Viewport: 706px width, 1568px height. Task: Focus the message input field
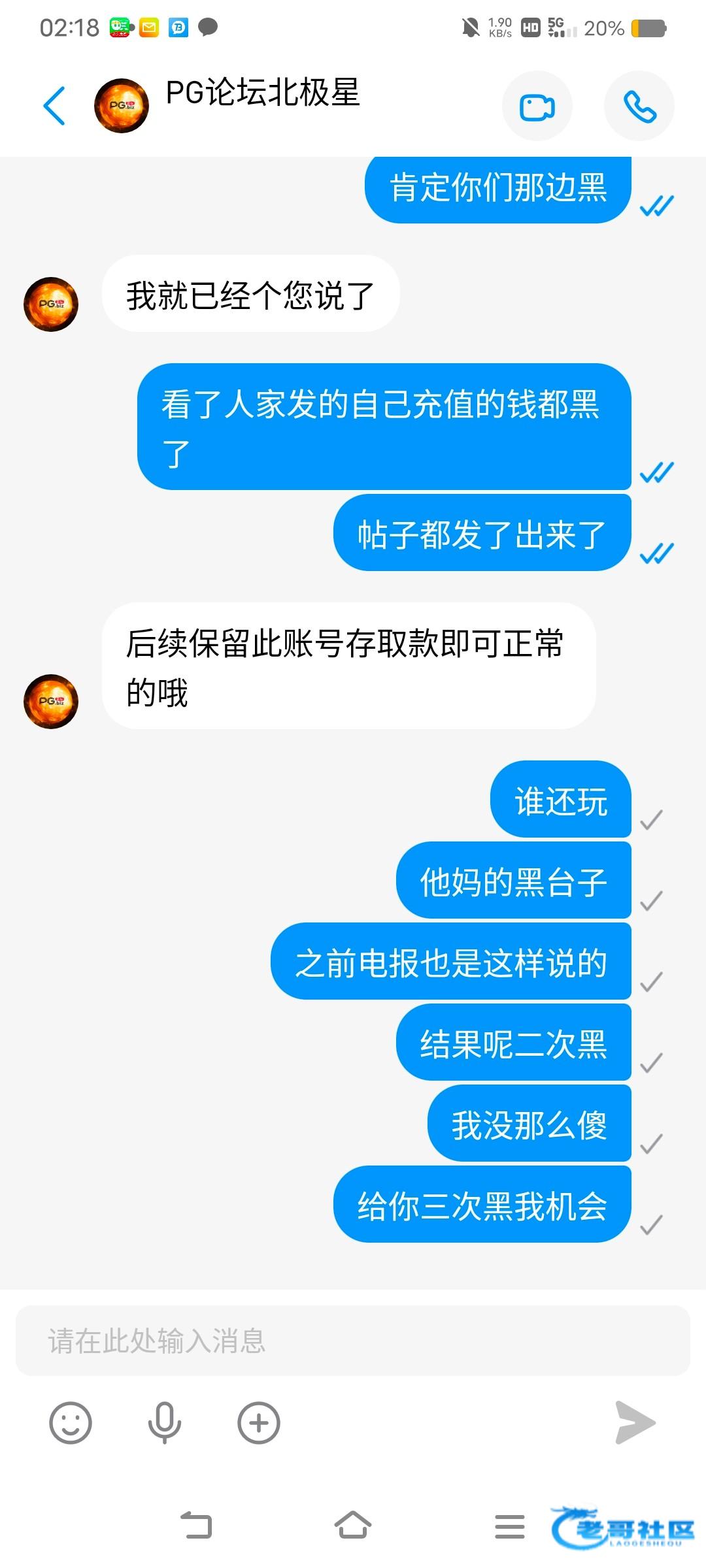(x=353, y=1341)
